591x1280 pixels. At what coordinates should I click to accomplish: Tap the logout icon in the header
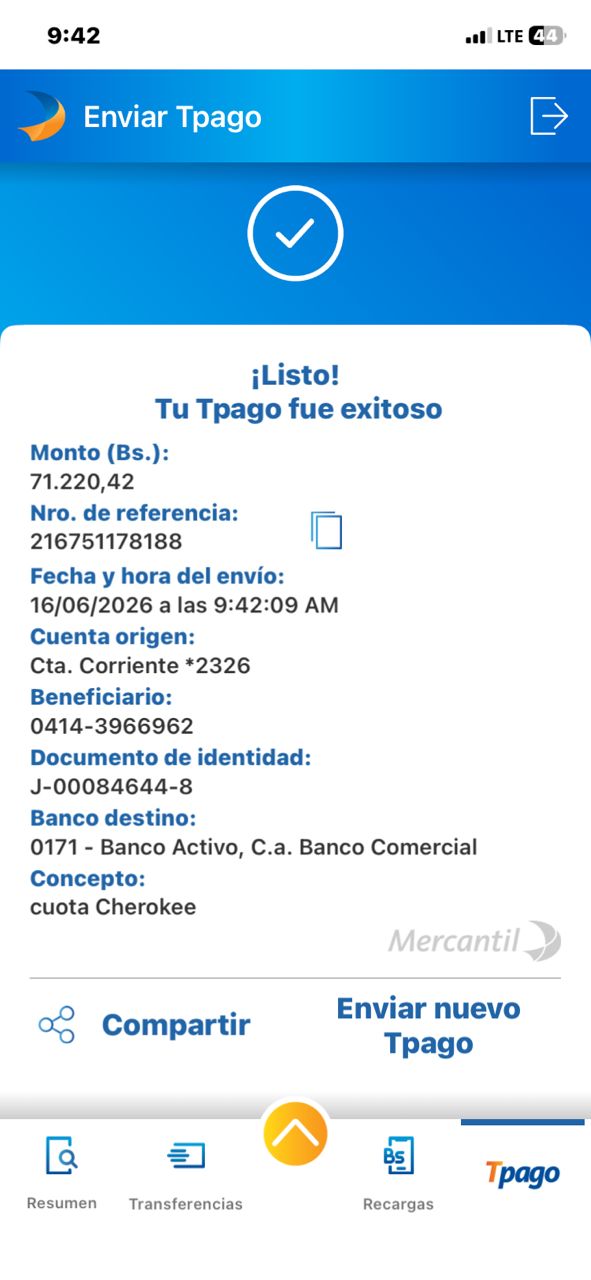[x=548, y=116]
